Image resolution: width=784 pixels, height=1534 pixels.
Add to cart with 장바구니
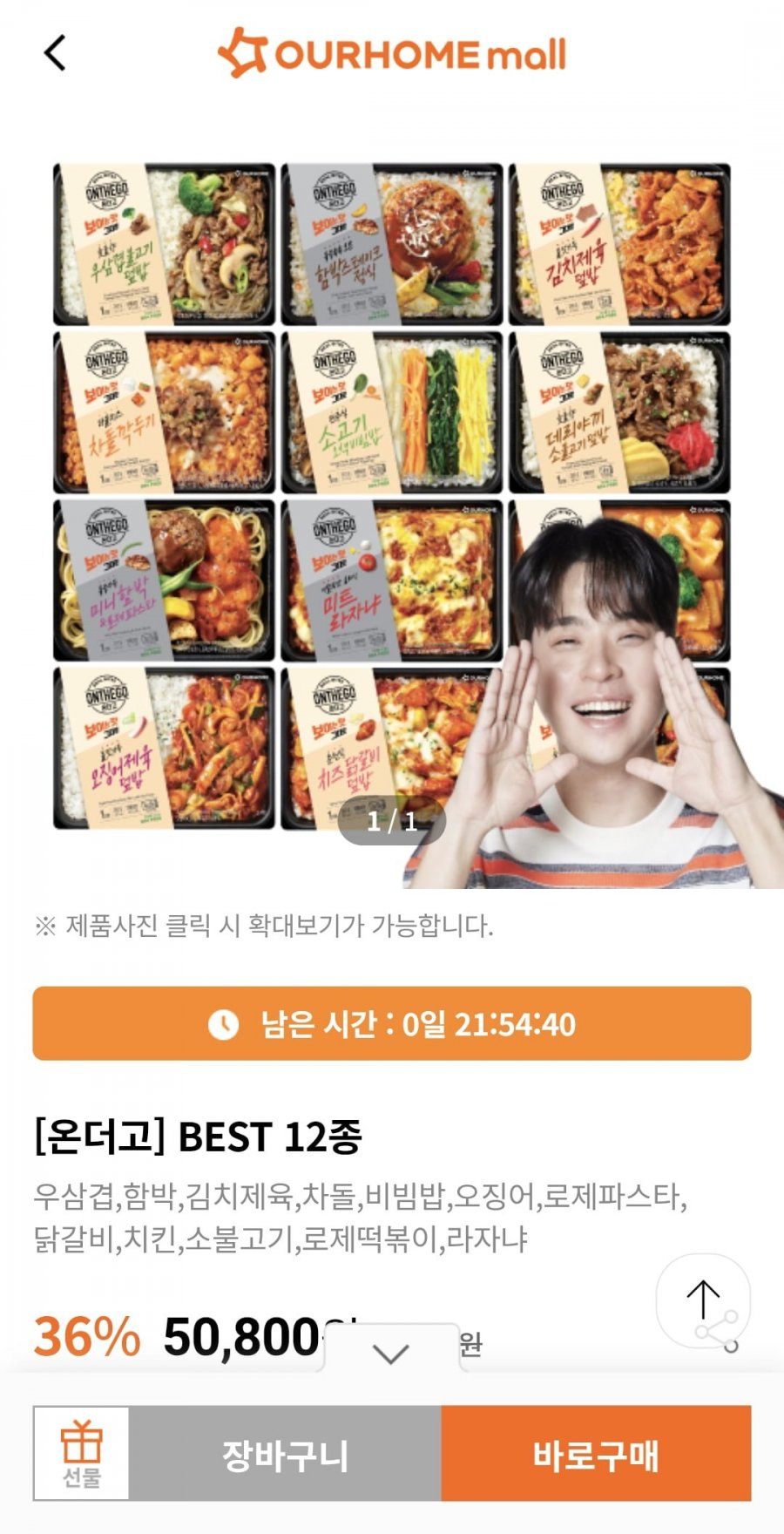(285, 1455)
